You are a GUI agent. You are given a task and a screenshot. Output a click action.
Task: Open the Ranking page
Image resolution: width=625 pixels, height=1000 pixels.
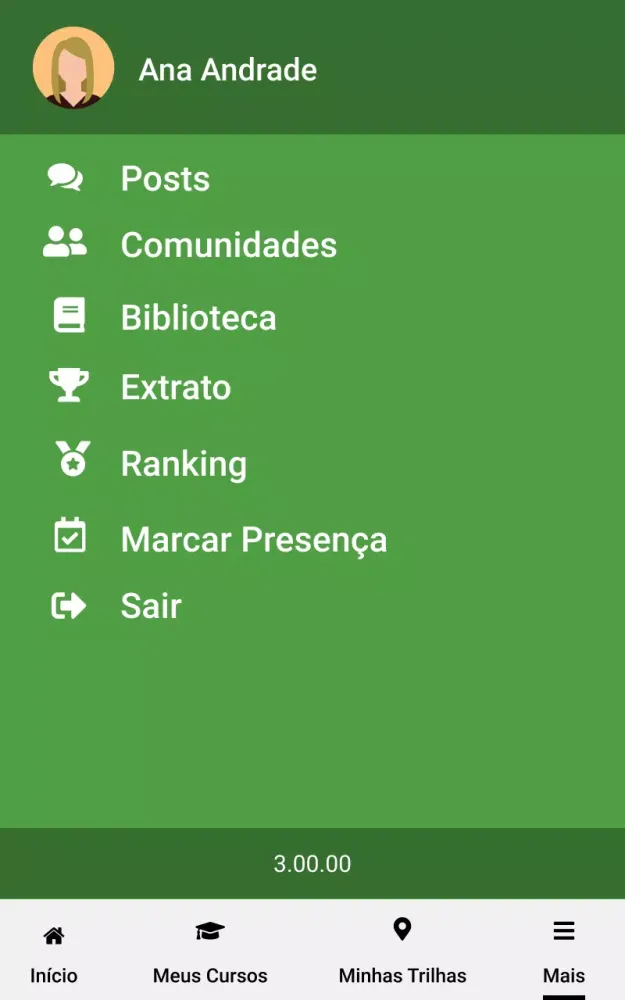183,464
